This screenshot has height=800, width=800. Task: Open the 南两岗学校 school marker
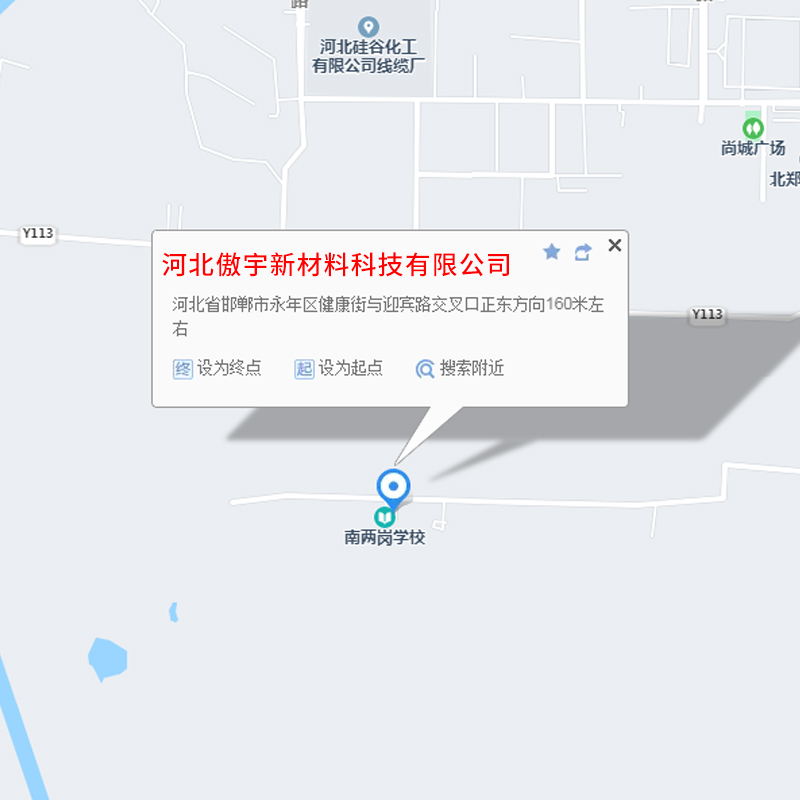384,518
